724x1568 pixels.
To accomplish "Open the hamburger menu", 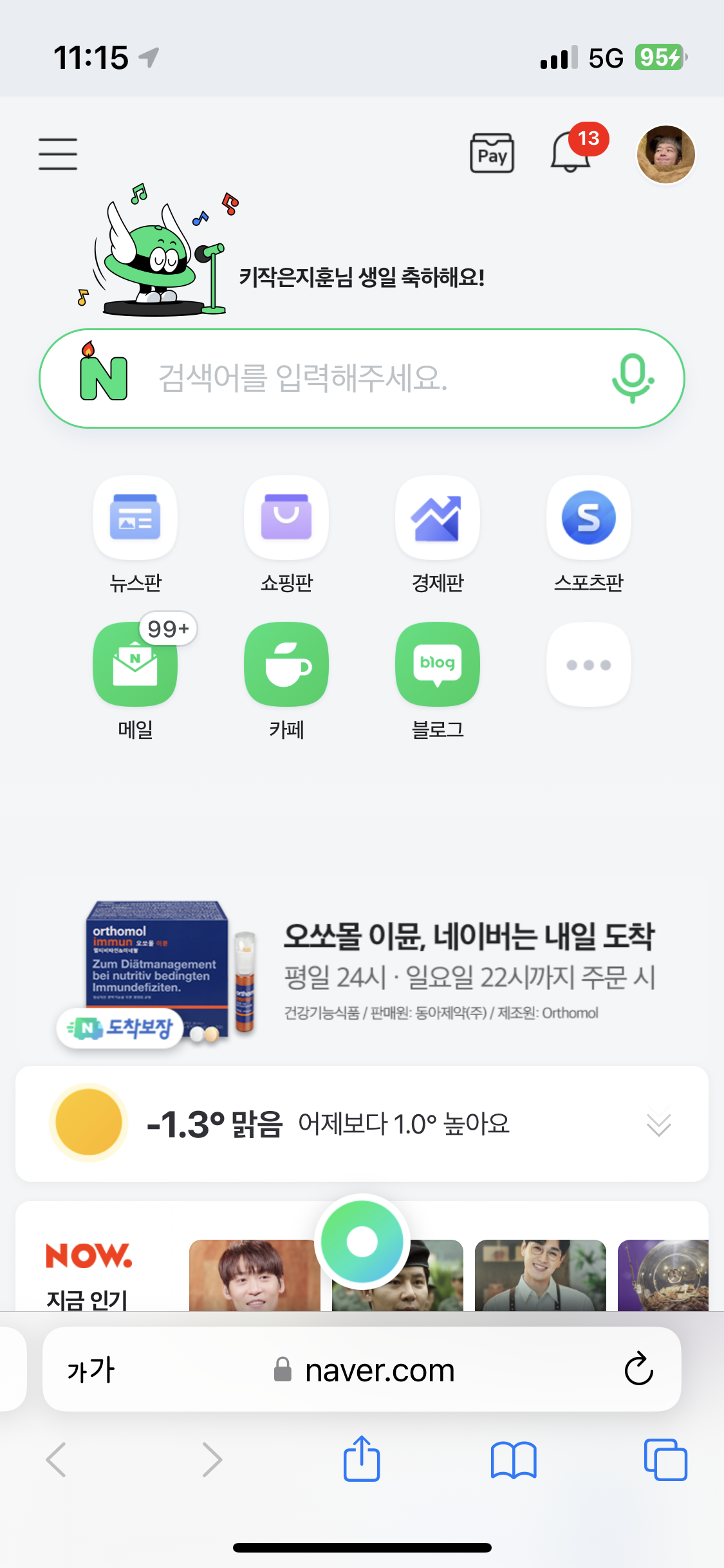I will (58, 154).
